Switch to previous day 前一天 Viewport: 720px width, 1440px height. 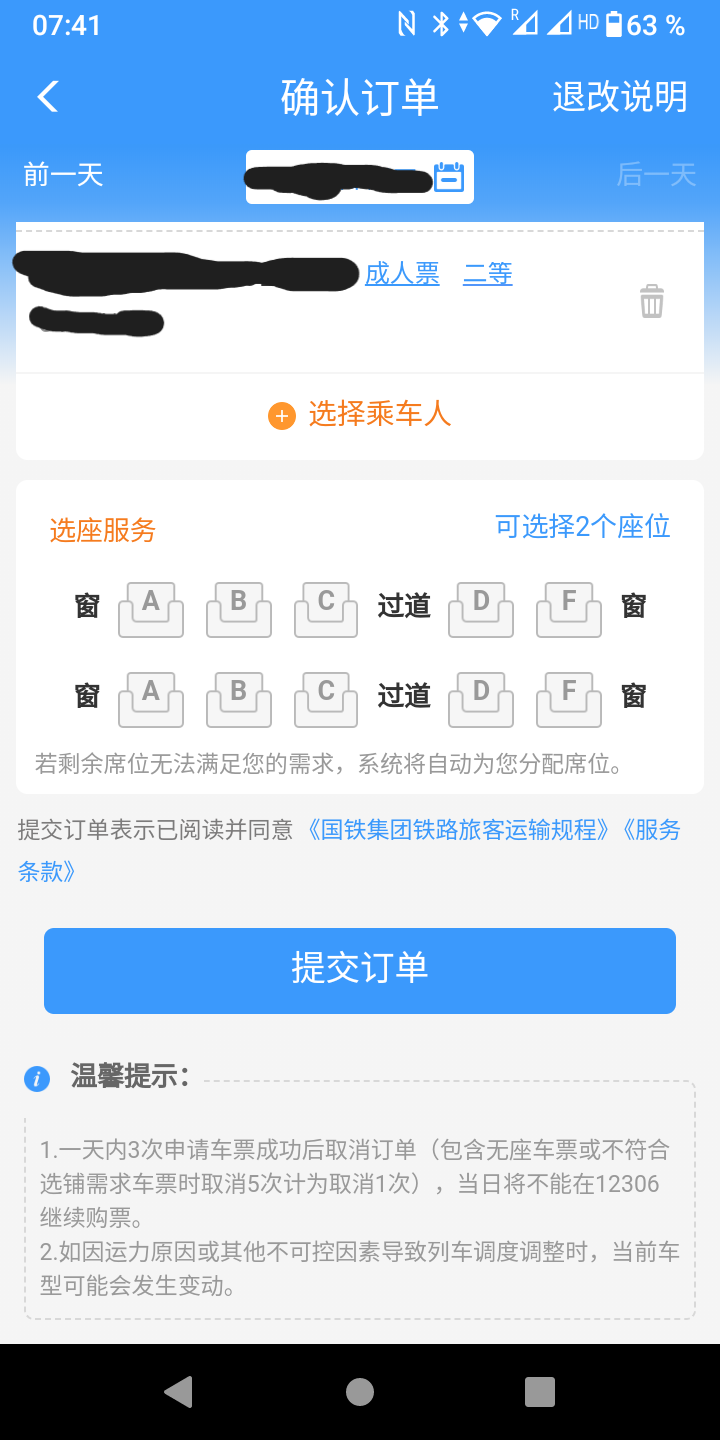pos(64,175)
